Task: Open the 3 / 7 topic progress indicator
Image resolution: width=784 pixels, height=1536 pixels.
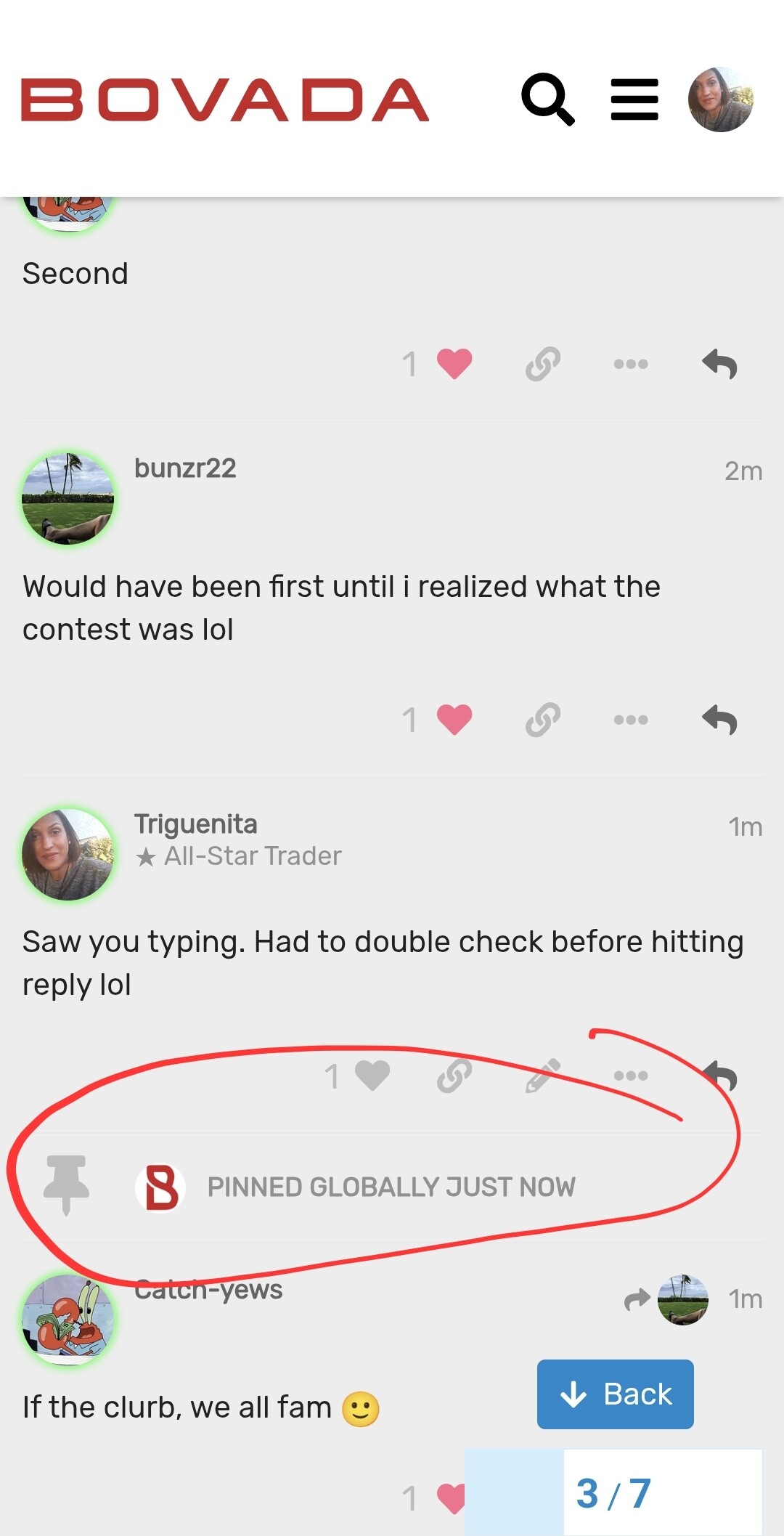Action: [x=613, y=1494]
